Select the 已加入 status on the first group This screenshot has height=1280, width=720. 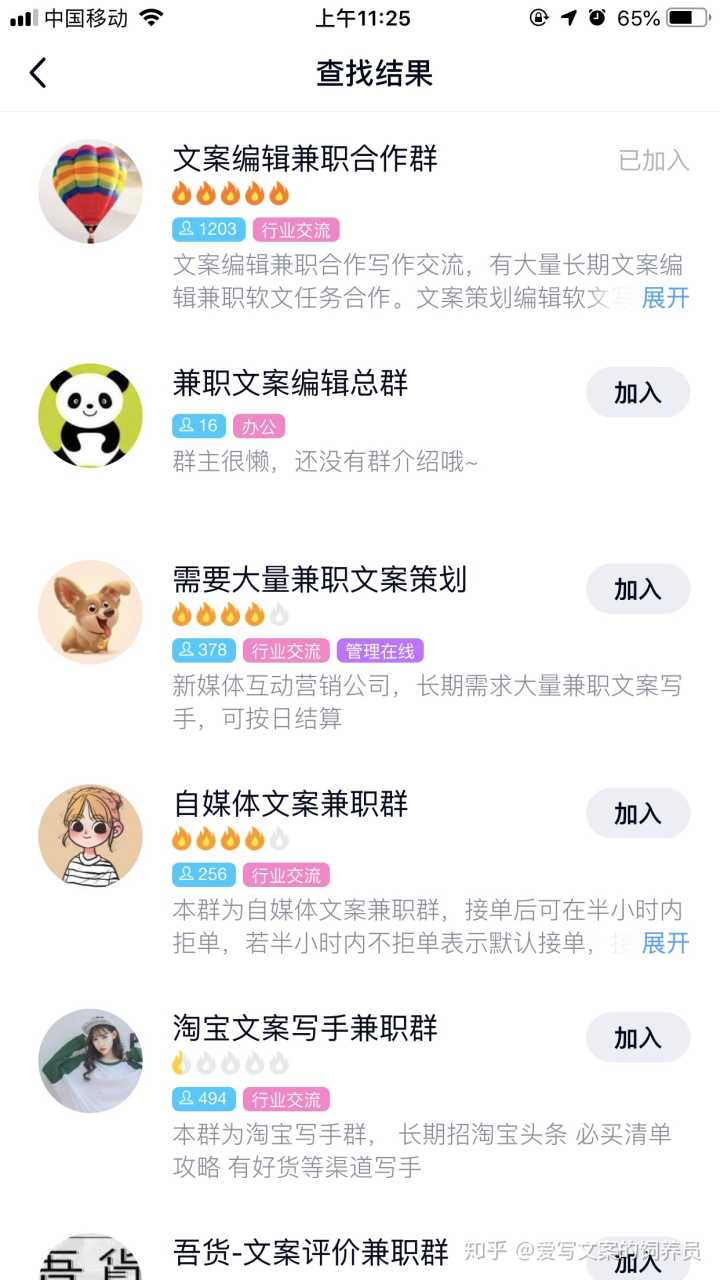(x=651, y=161)
